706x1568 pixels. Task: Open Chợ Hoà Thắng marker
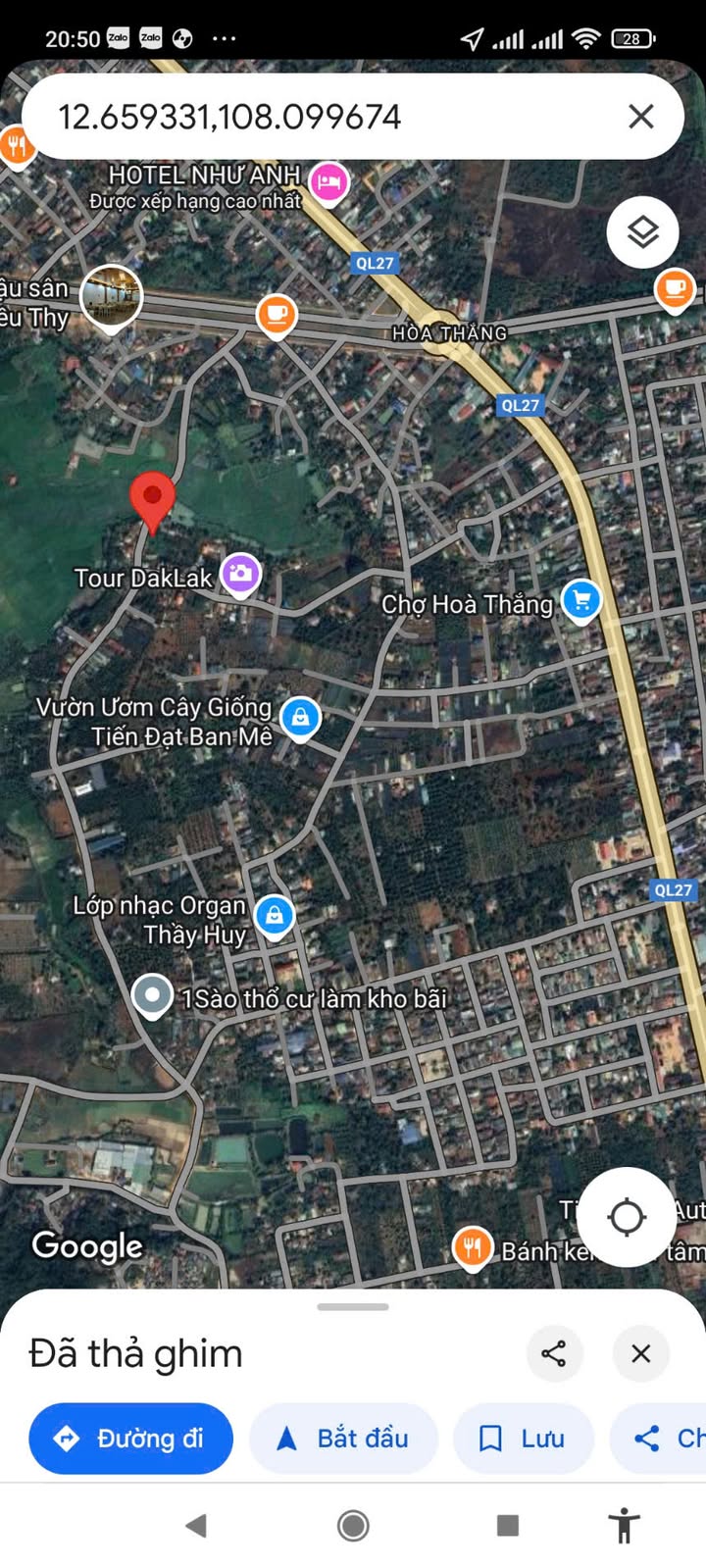[581, 600]
